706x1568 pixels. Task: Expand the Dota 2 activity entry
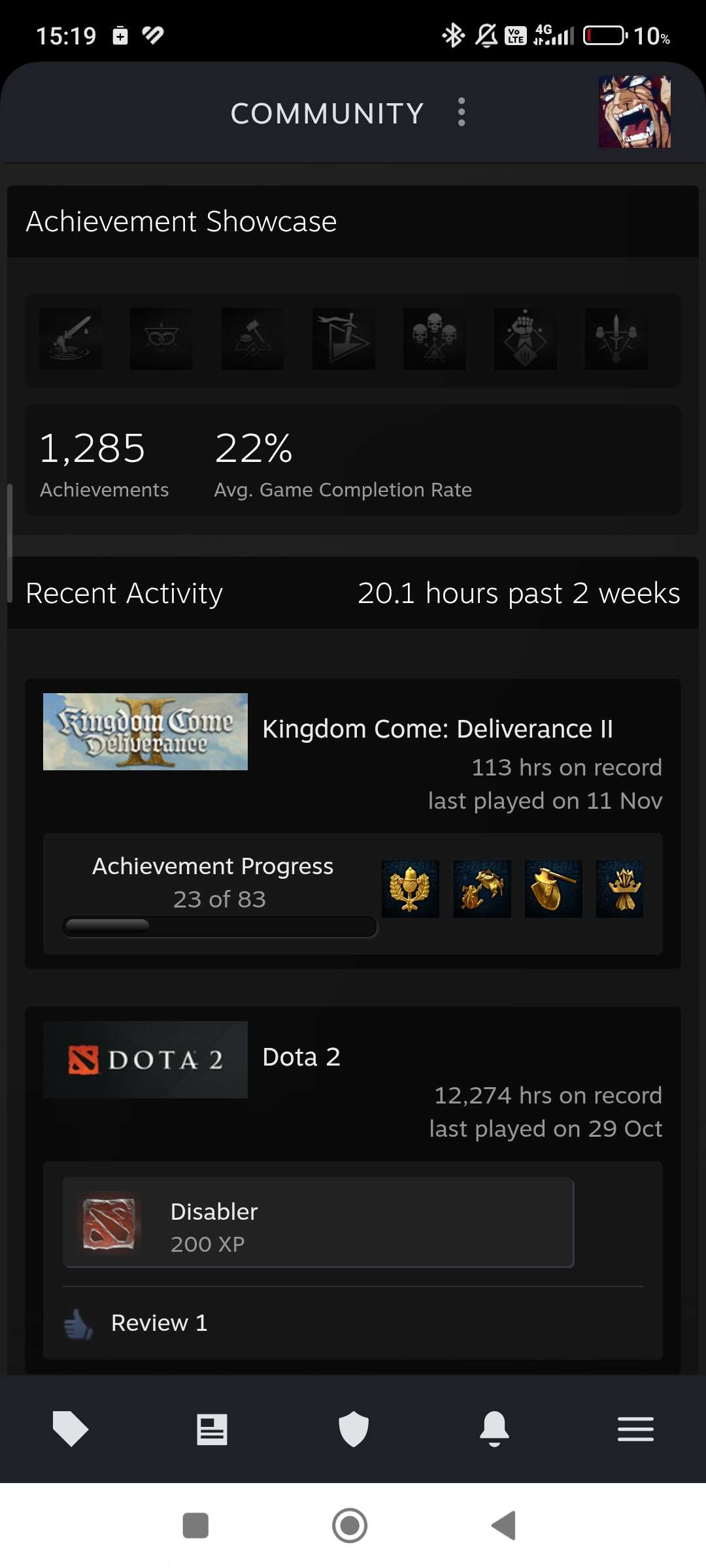301,1056
